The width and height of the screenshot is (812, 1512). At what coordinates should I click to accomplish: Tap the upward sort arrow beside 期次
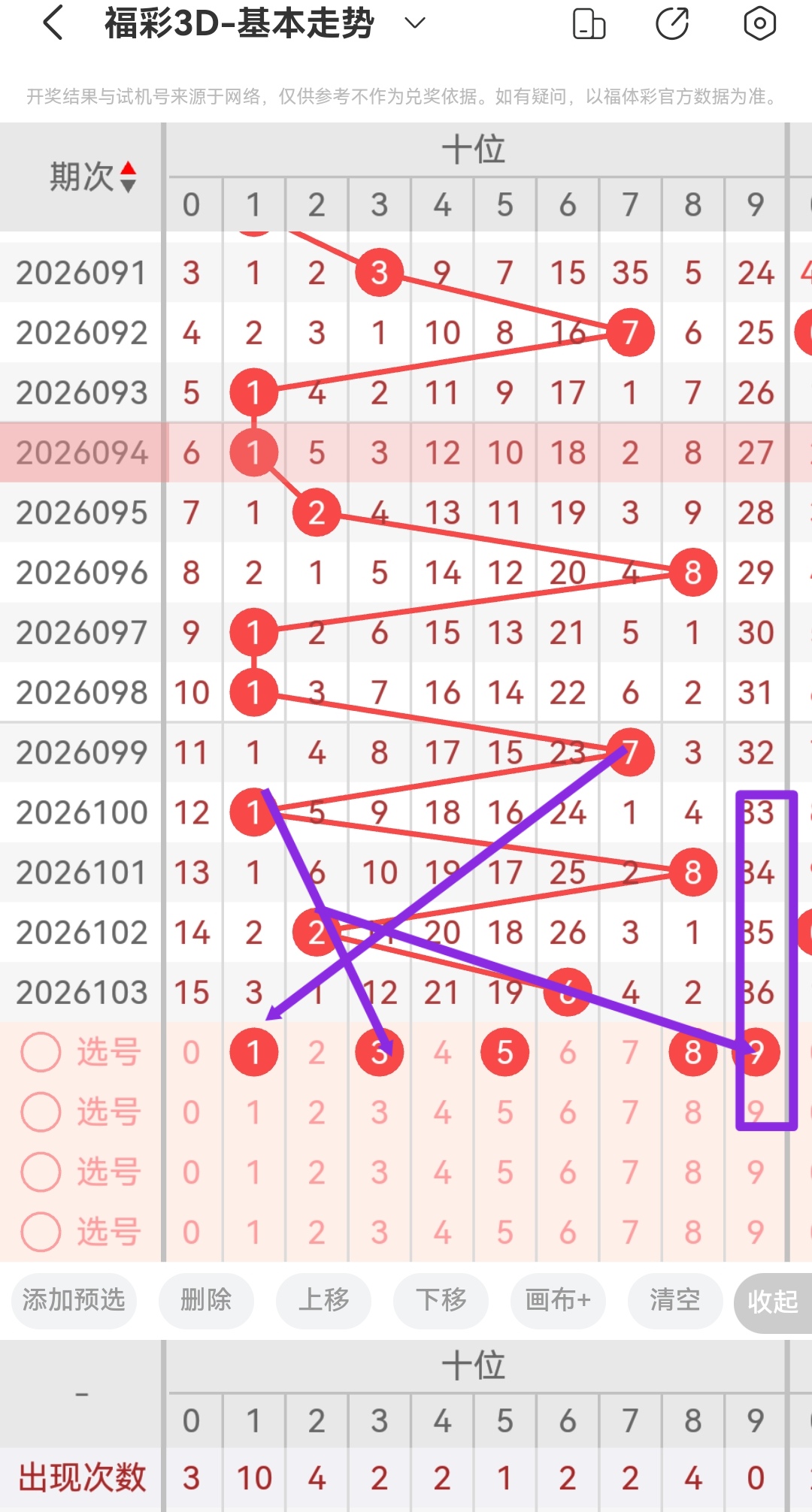point(129,168)
